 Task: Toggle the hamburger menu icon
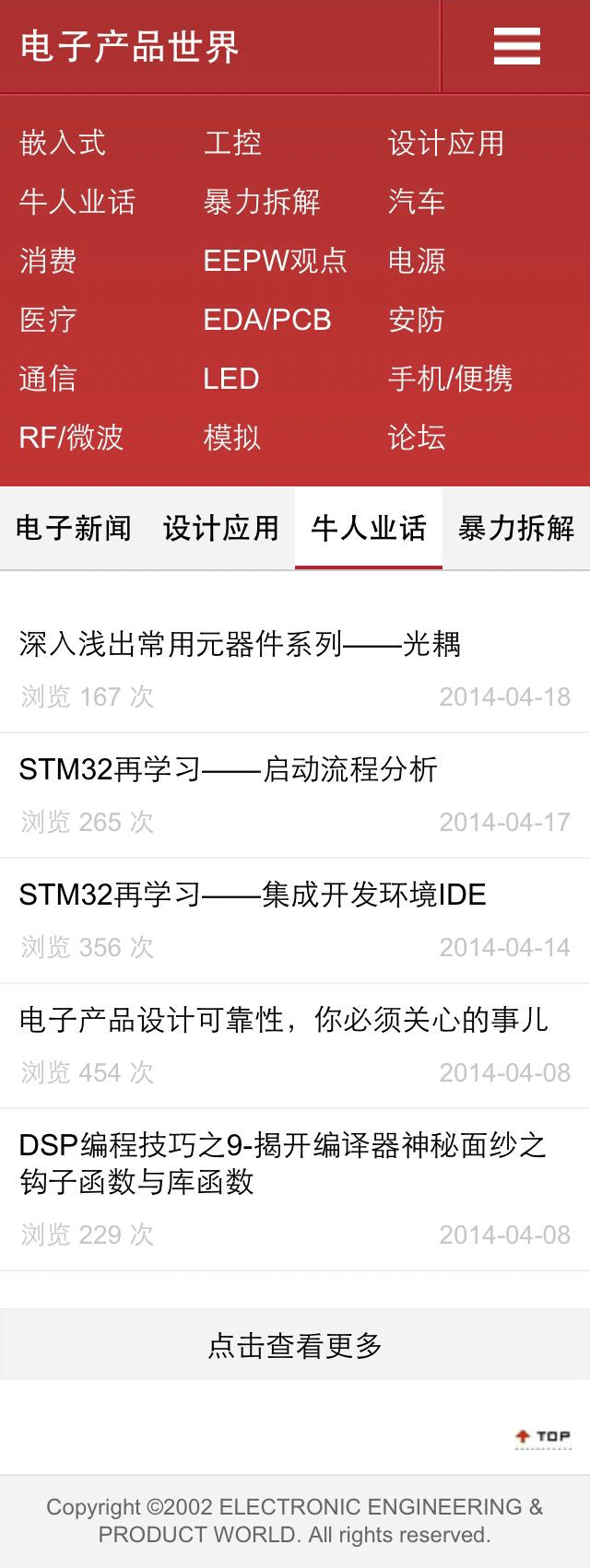point(516,46)
